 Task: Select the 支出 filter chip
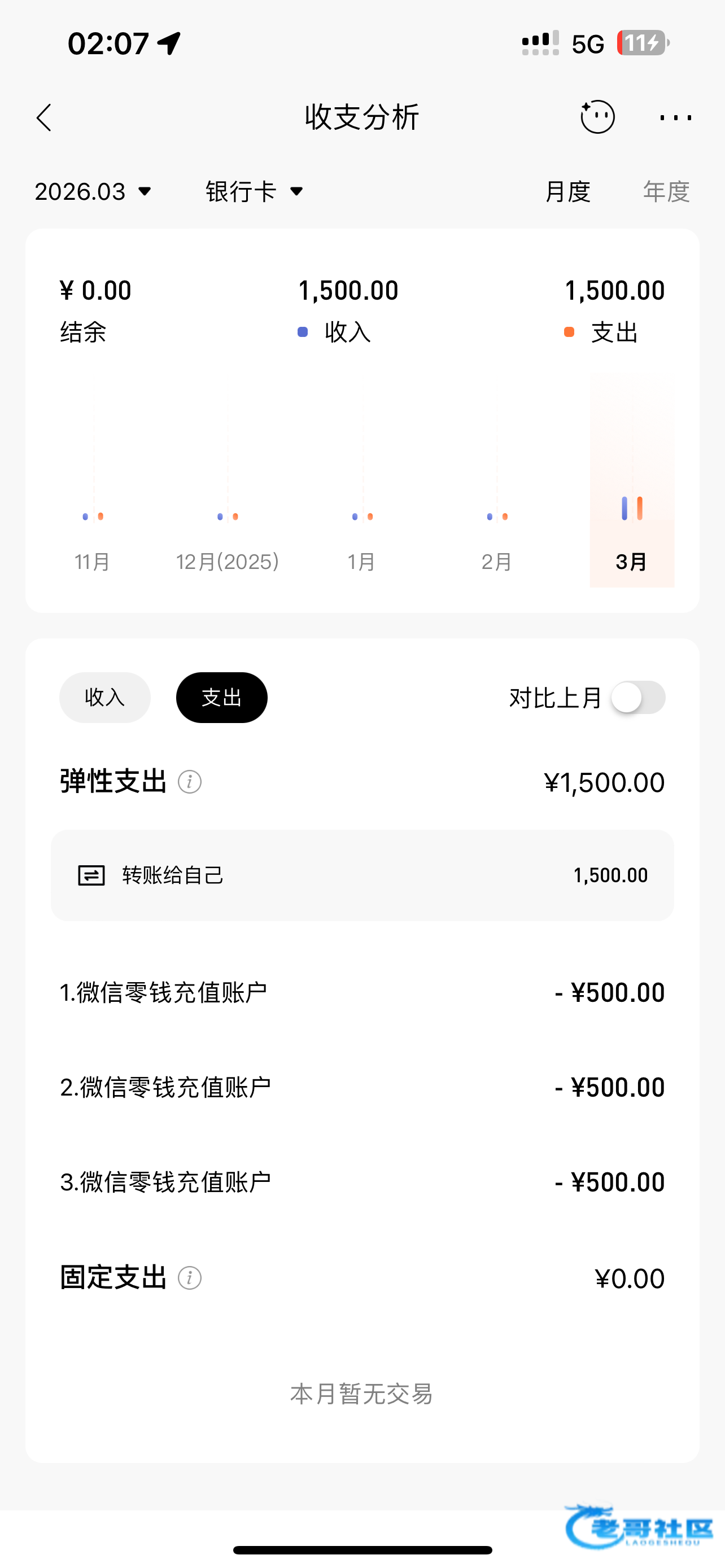tap(221, 698)
